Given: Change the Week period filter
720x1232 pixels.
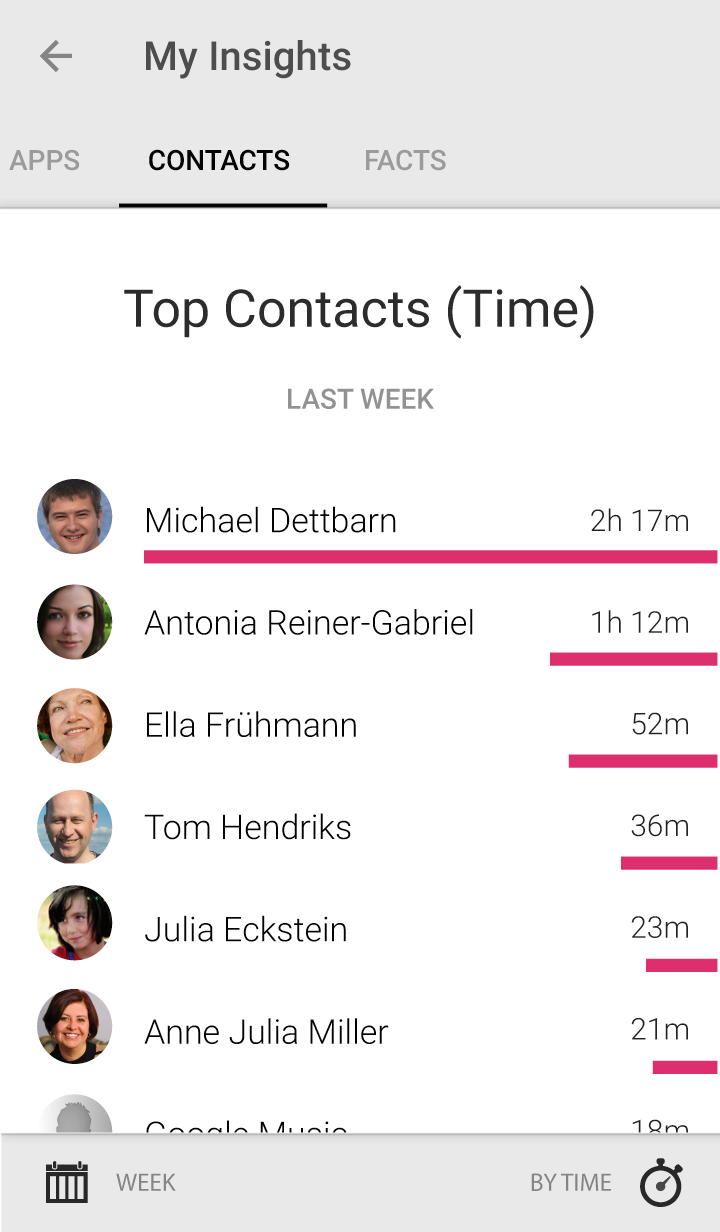Looking at the screenshot, I should [x=110, y=1183].
